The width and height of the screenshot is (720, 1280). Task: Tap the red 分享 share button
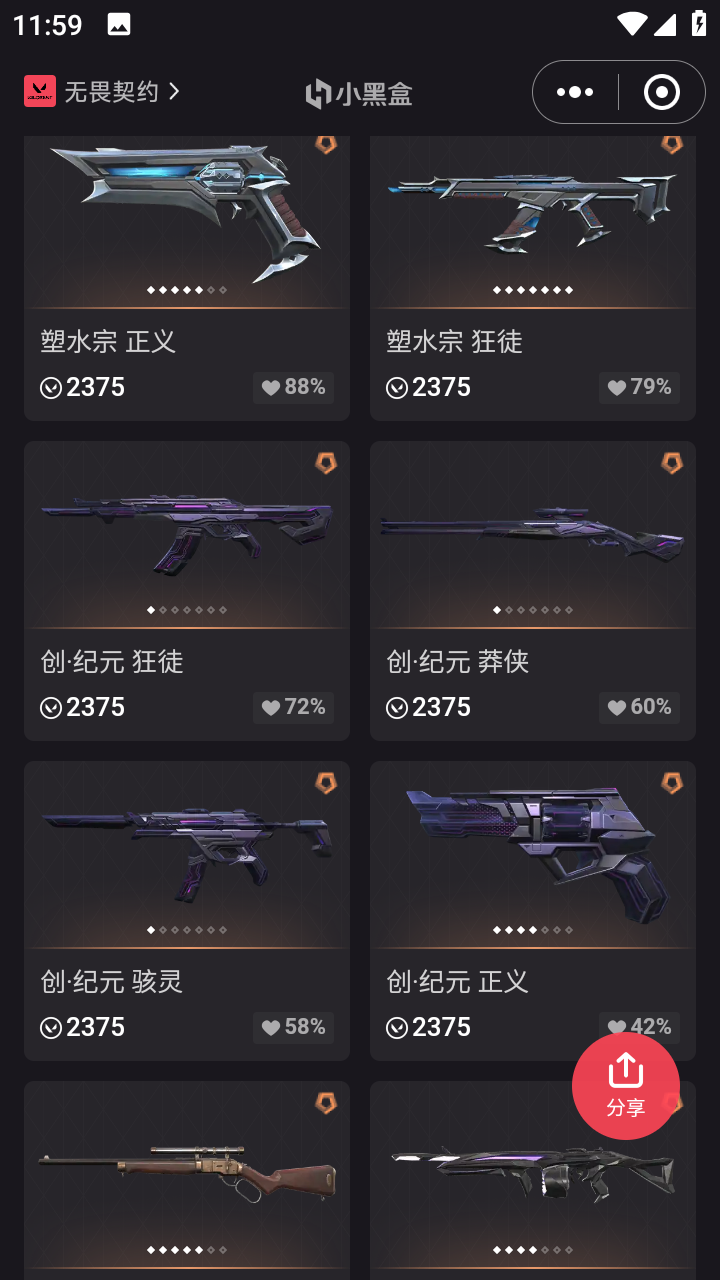click(x=626, y=1086)
